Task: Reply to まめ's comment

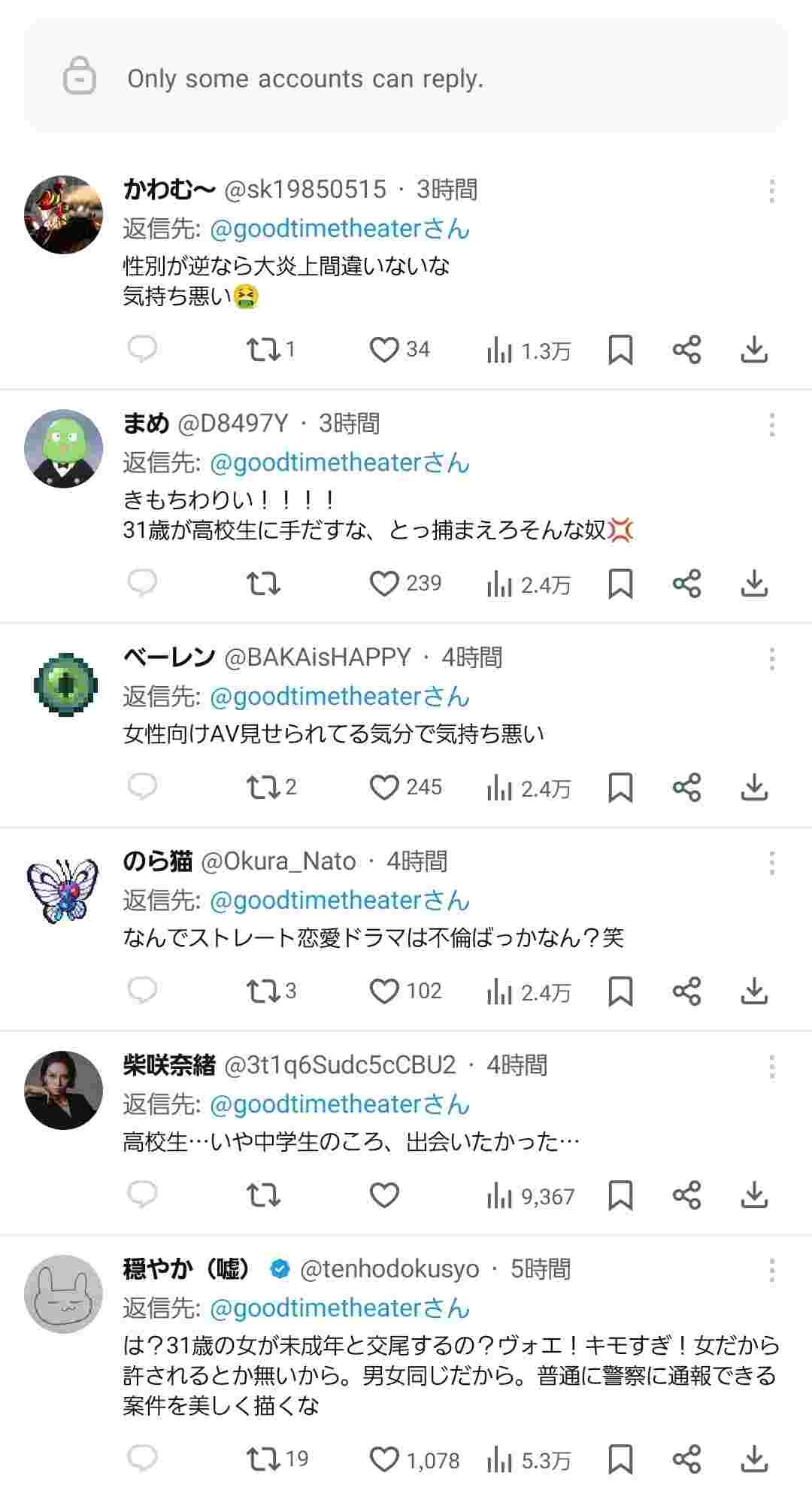Action: 142,583
